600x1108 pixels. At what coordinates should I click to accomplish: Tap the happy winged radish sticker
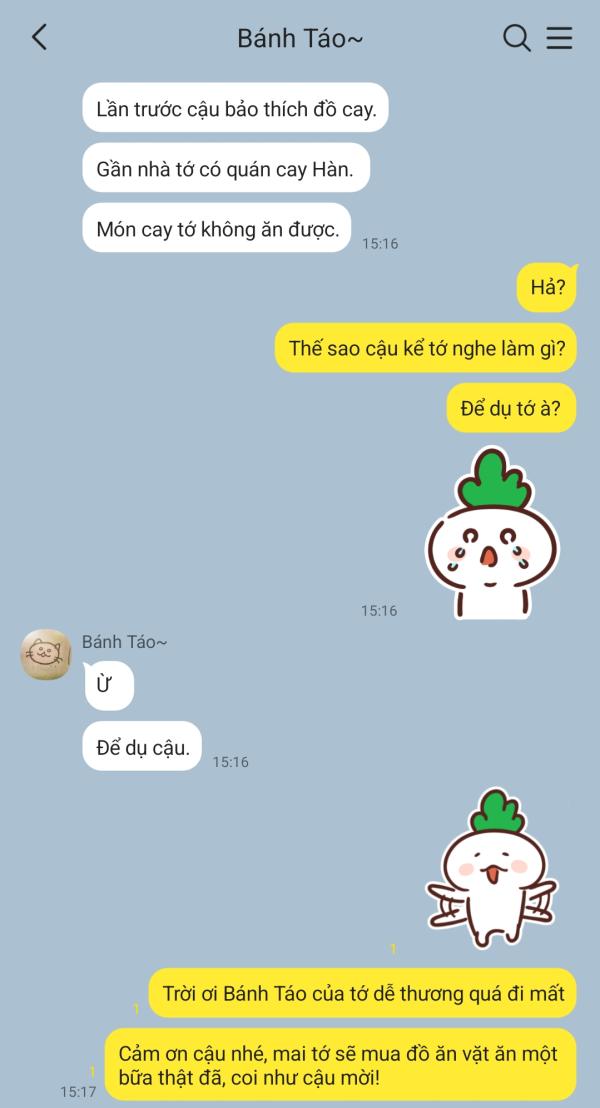493,868
